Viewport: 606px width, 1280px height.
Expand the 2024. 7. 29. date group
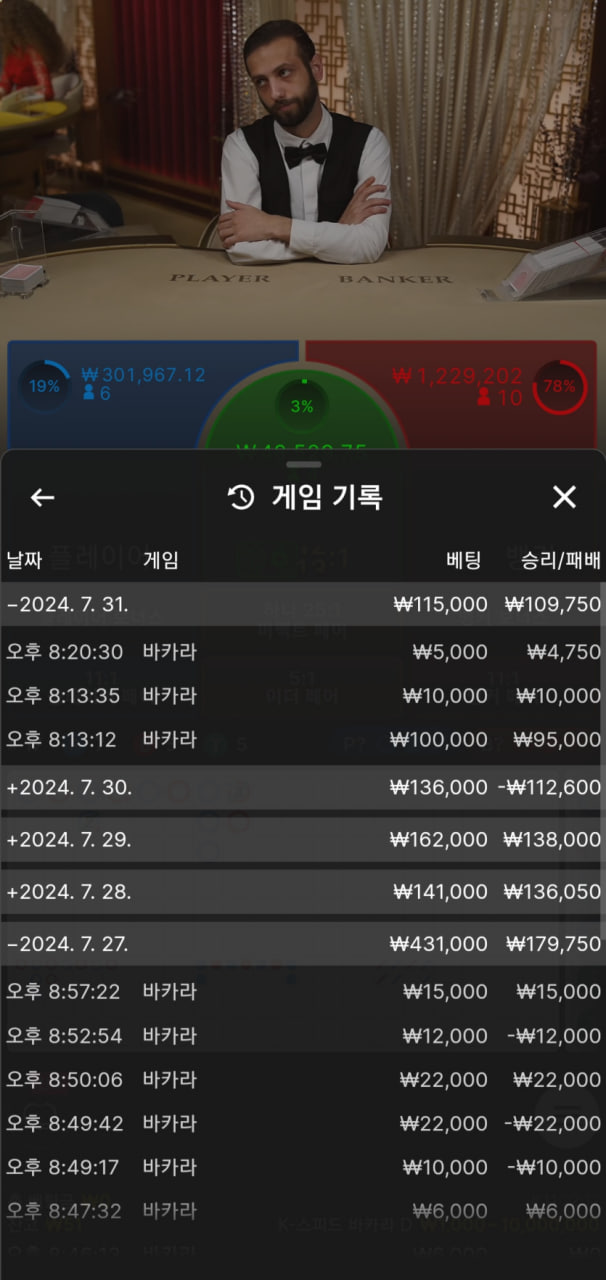pyautogui.click(x=69, y=840)
